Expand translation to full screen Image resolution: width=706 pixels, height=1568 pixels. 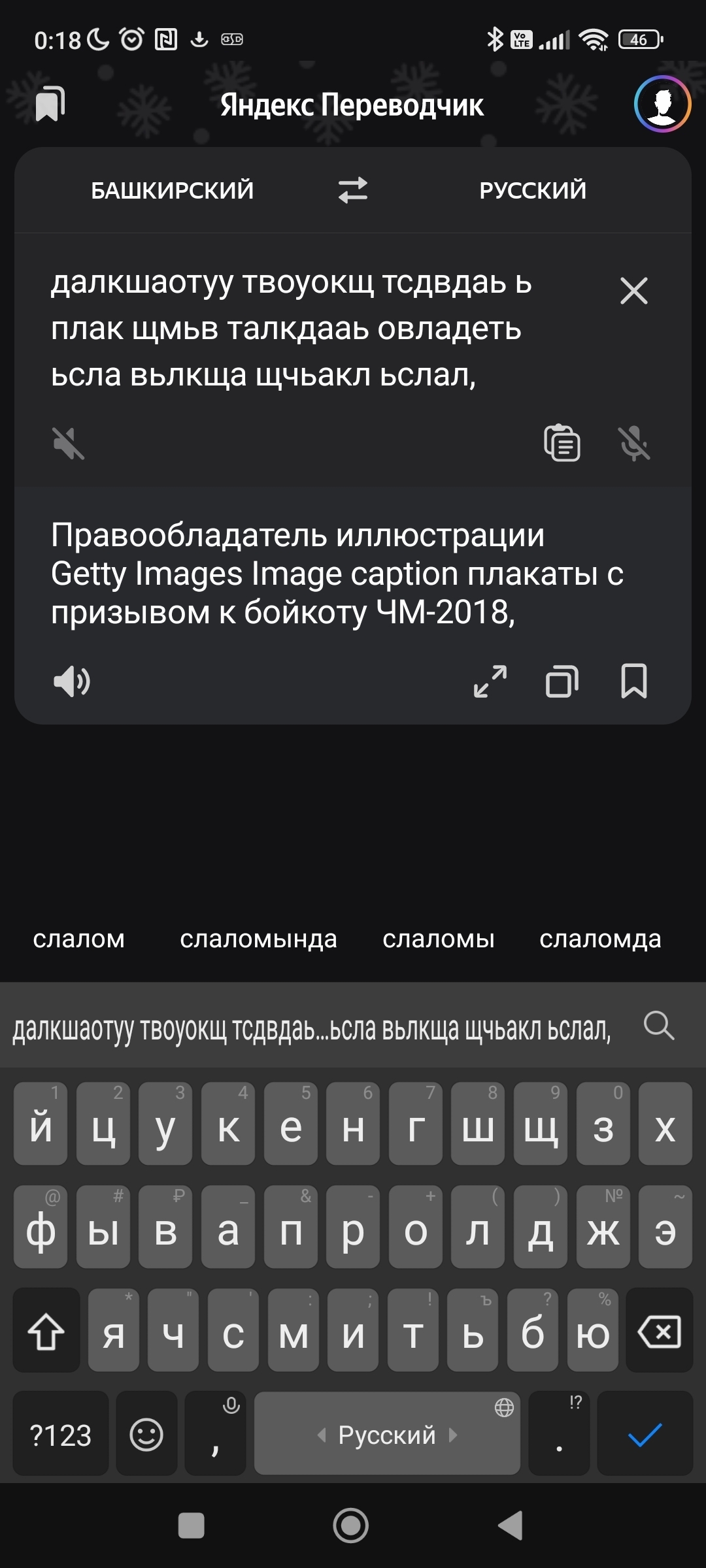pyautogui.click(x=490, y=682)
